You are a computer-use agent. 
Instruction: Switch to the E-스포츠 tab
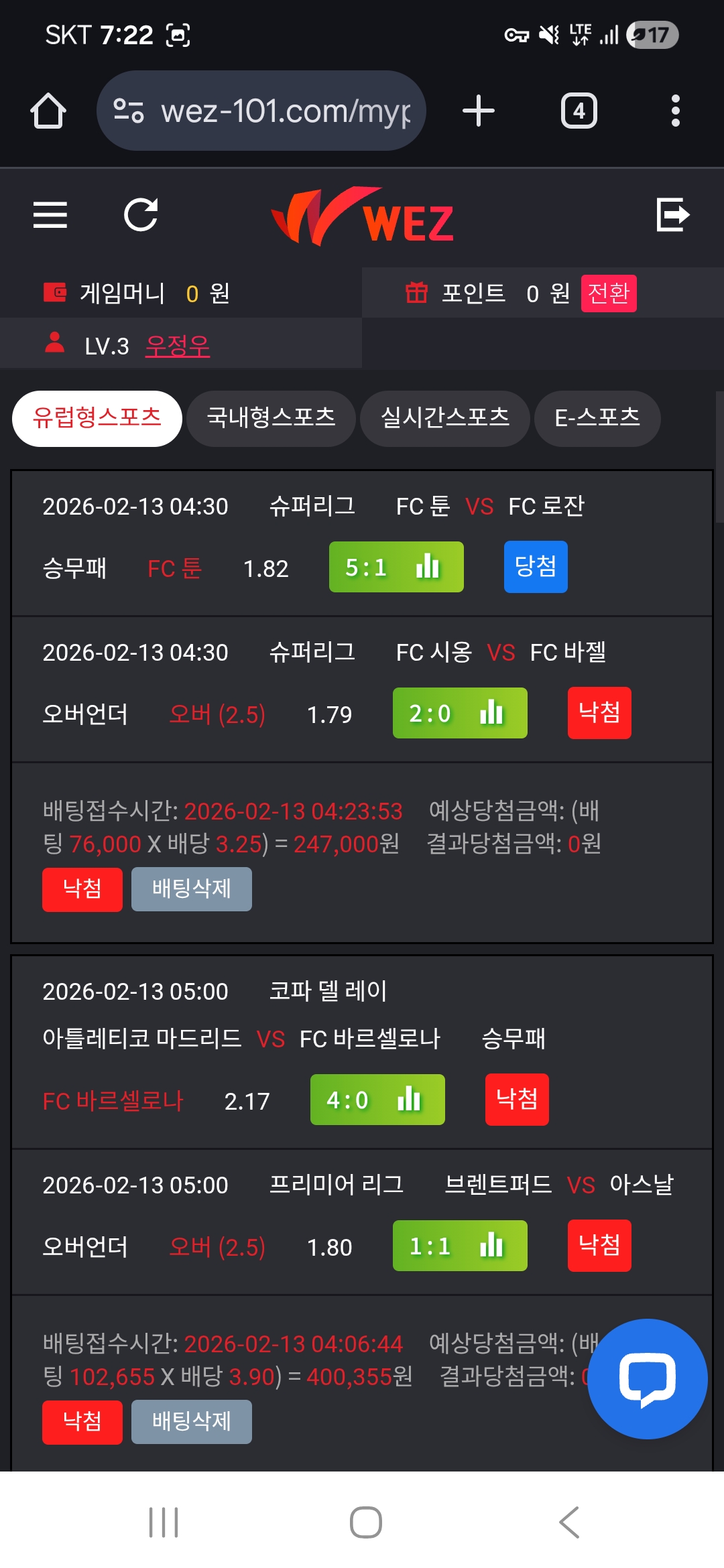click(x=597, y=418)
